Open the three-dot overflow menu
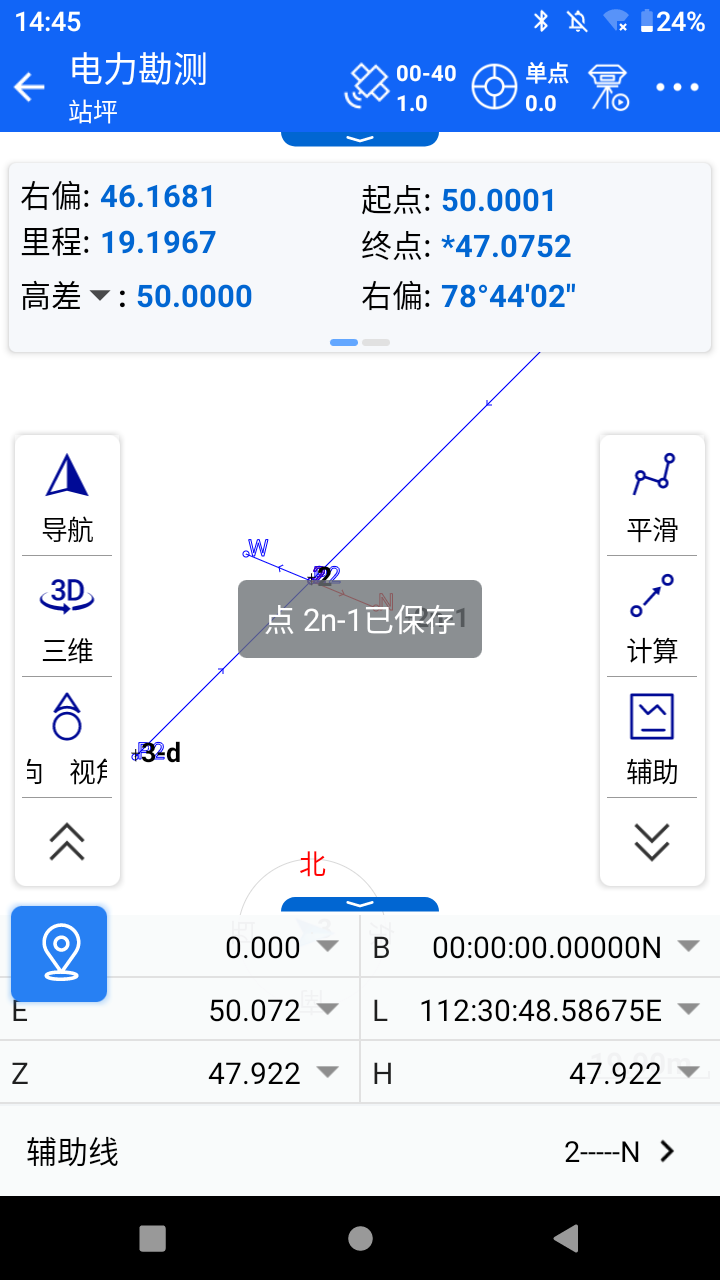720x1280 pixels. point(678,88)
